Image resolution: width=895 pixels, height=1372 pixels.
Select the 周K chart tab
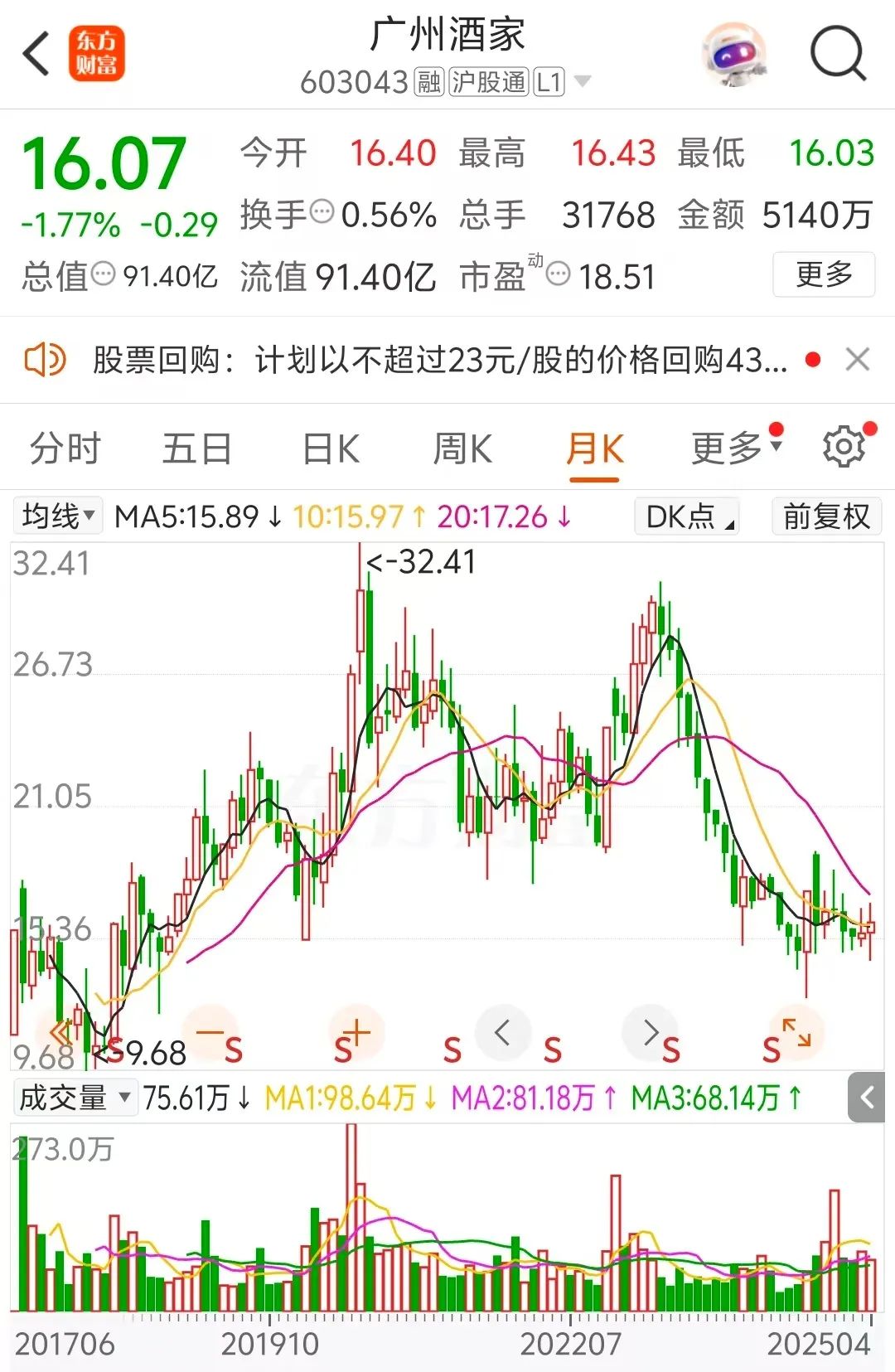pyautogui.click(x=462, y=448)
